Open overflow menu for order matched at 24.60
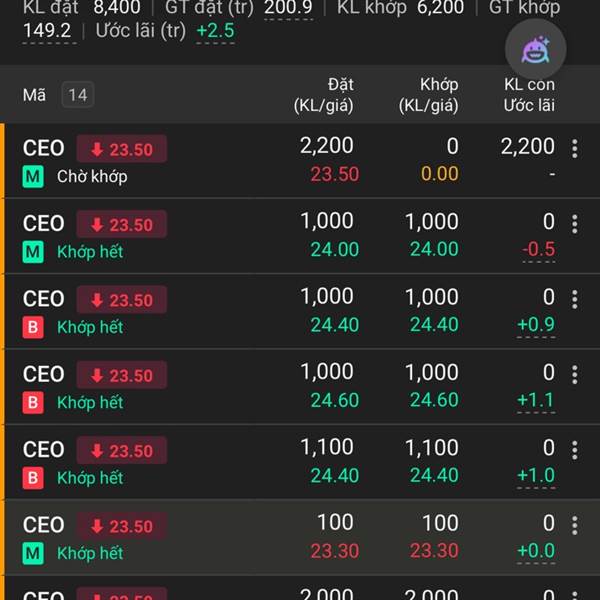 [574, 375]
